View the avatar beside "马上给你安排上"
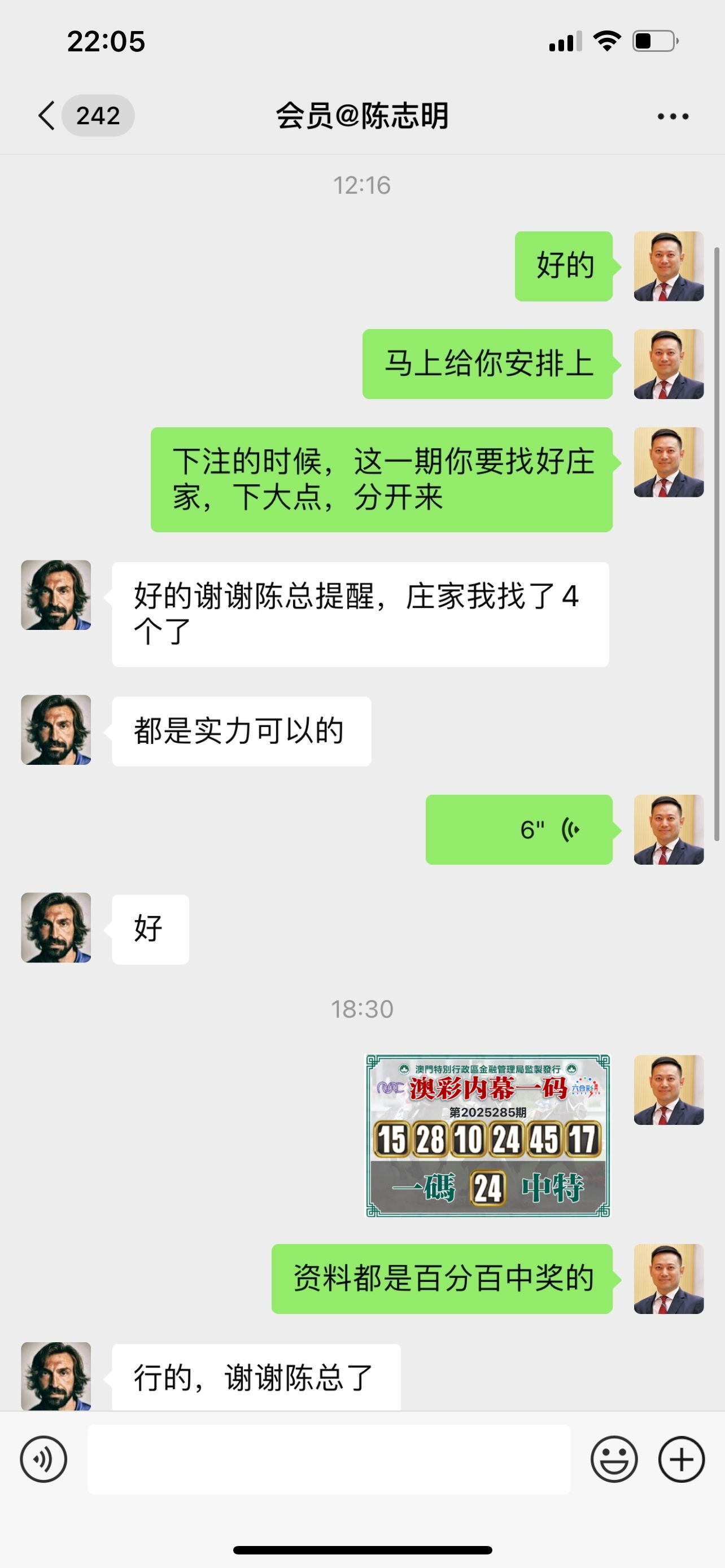This screenshot has height=1568, width=725. (x=669, y=364)
